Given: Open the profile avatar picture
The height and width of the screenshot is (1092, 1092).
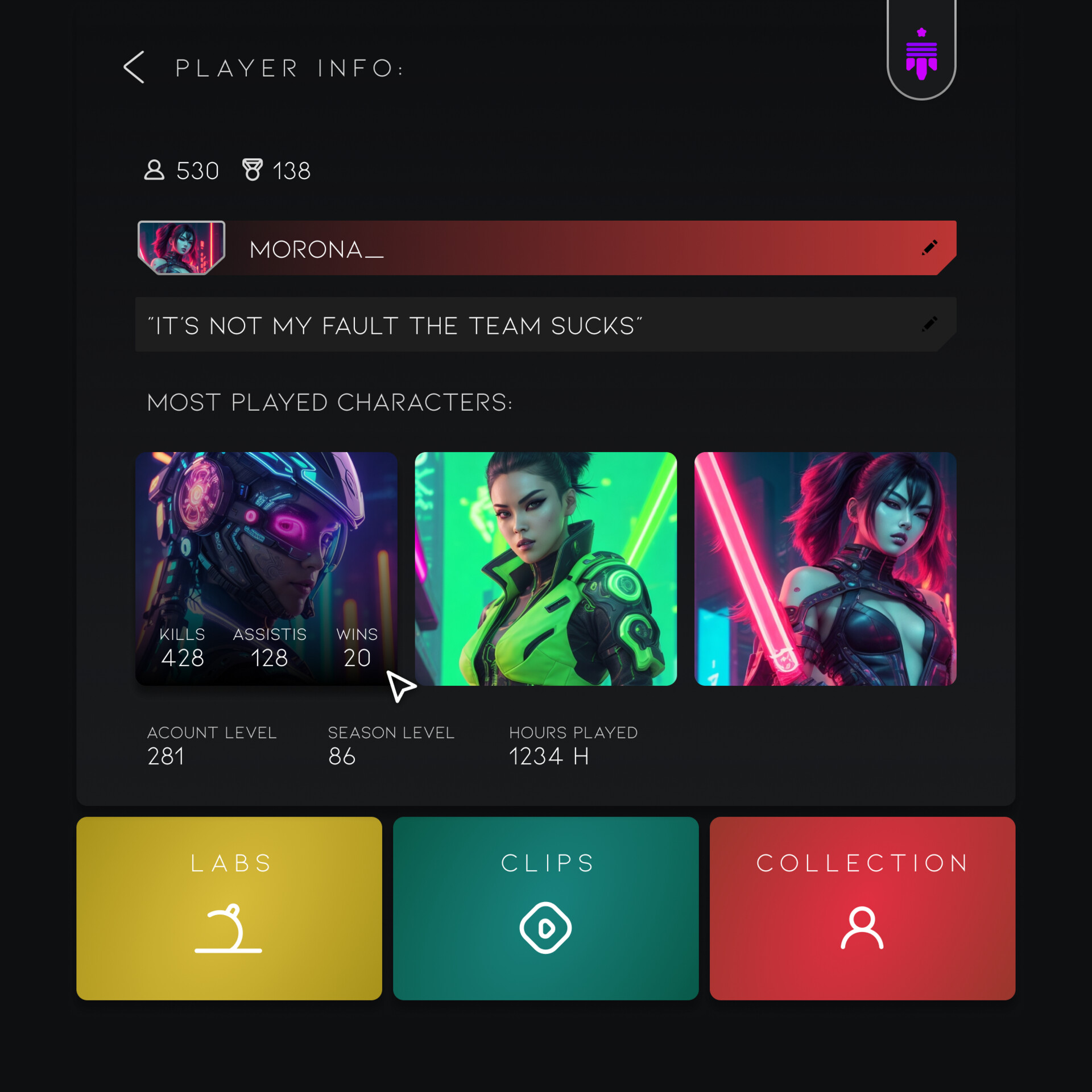Looking at the screenshot, I should [181, 247].
